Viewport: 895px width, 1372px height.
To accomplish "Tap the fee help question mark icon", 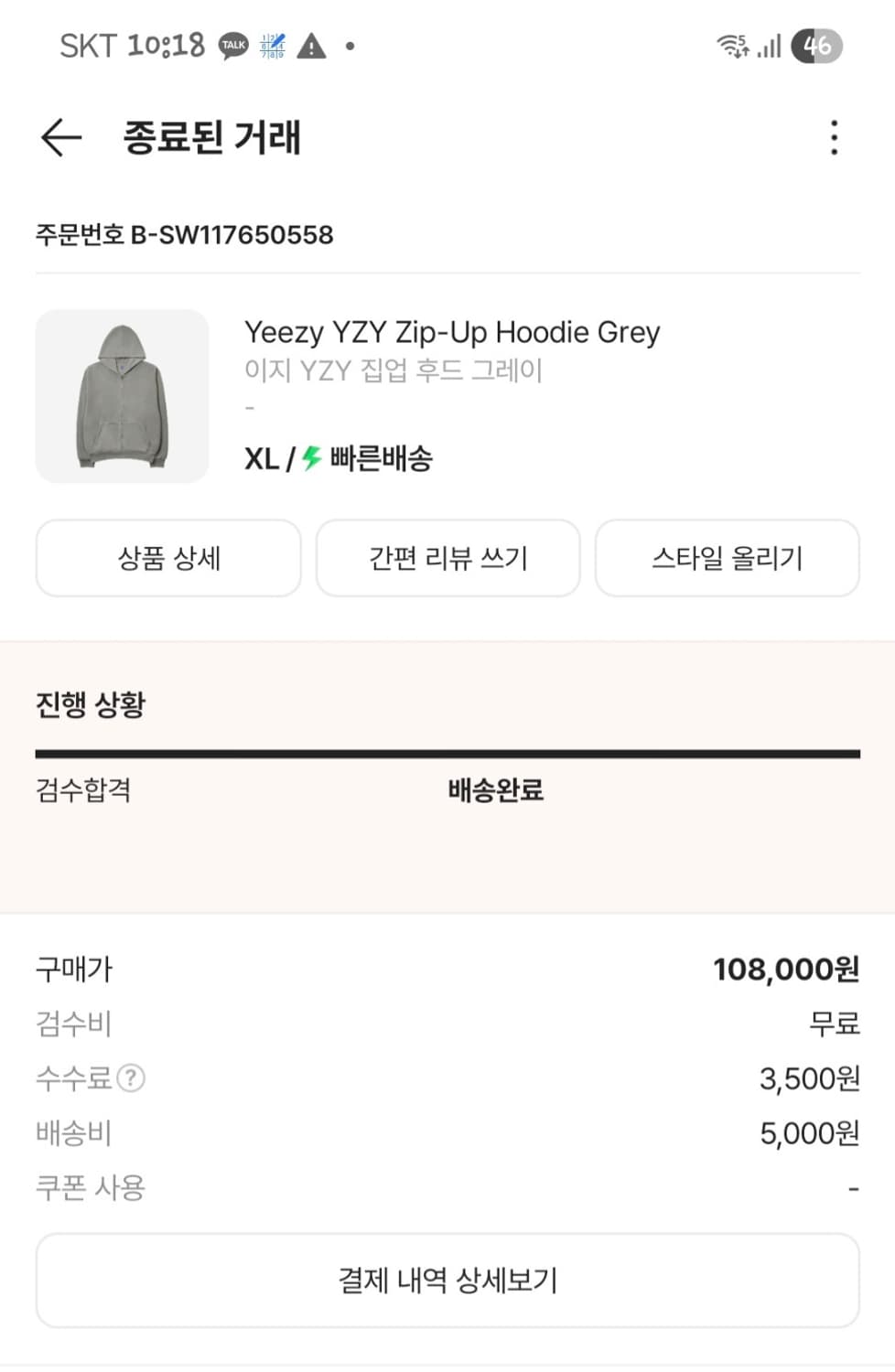I will pyautogui.click(x=131, y=1079).
